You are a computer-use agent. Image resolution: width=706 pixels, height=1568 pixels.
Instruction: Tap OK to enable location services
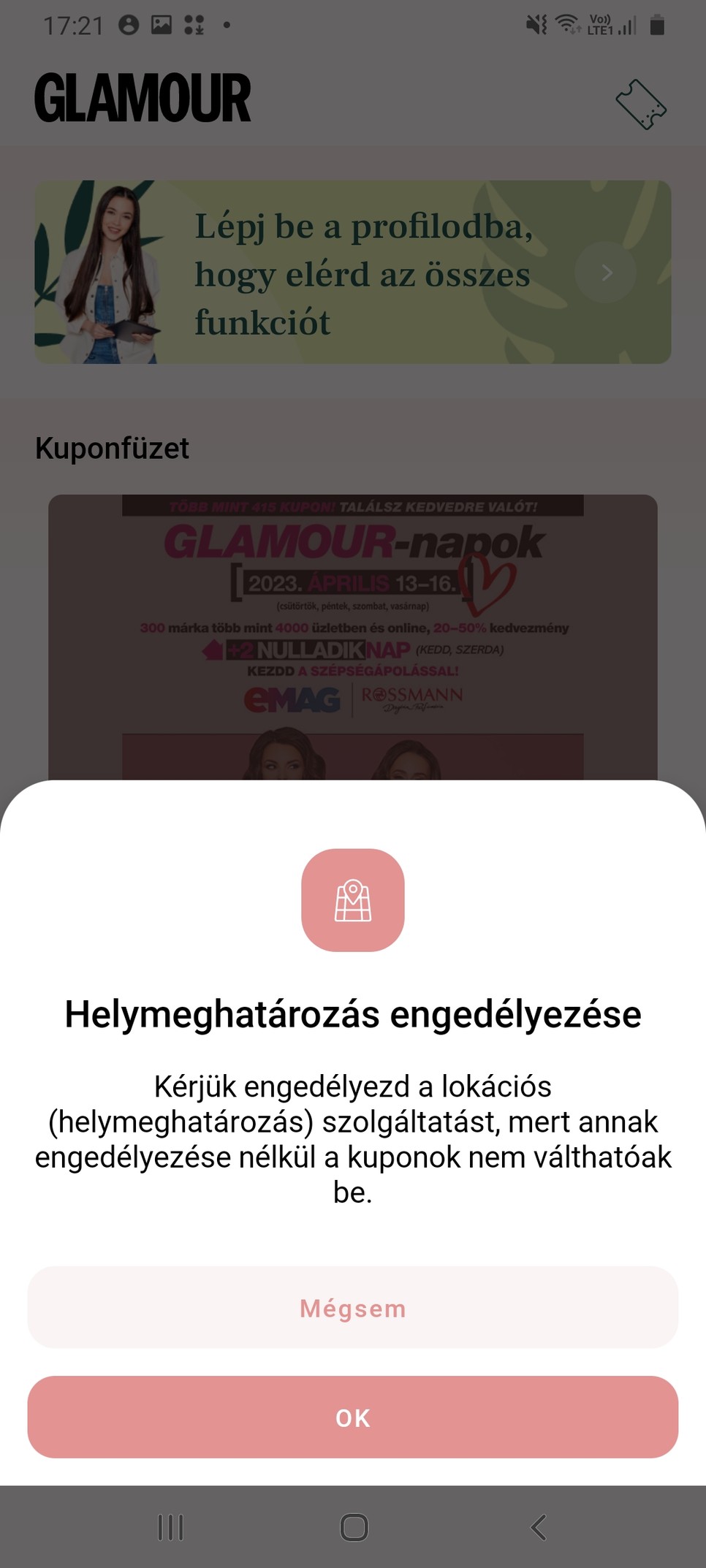(353, 1417)
